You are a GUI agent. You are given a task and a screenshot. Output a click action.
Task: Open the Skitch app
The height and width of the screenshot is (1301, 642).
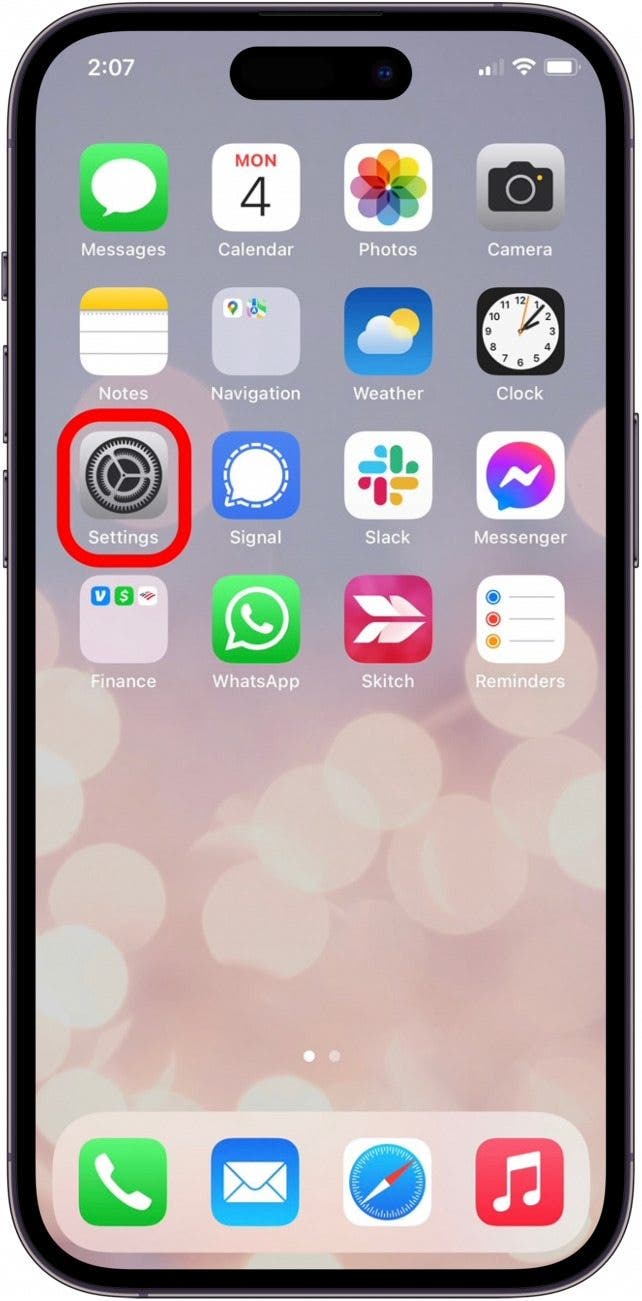pyautogui.click(x=388, y=620)
